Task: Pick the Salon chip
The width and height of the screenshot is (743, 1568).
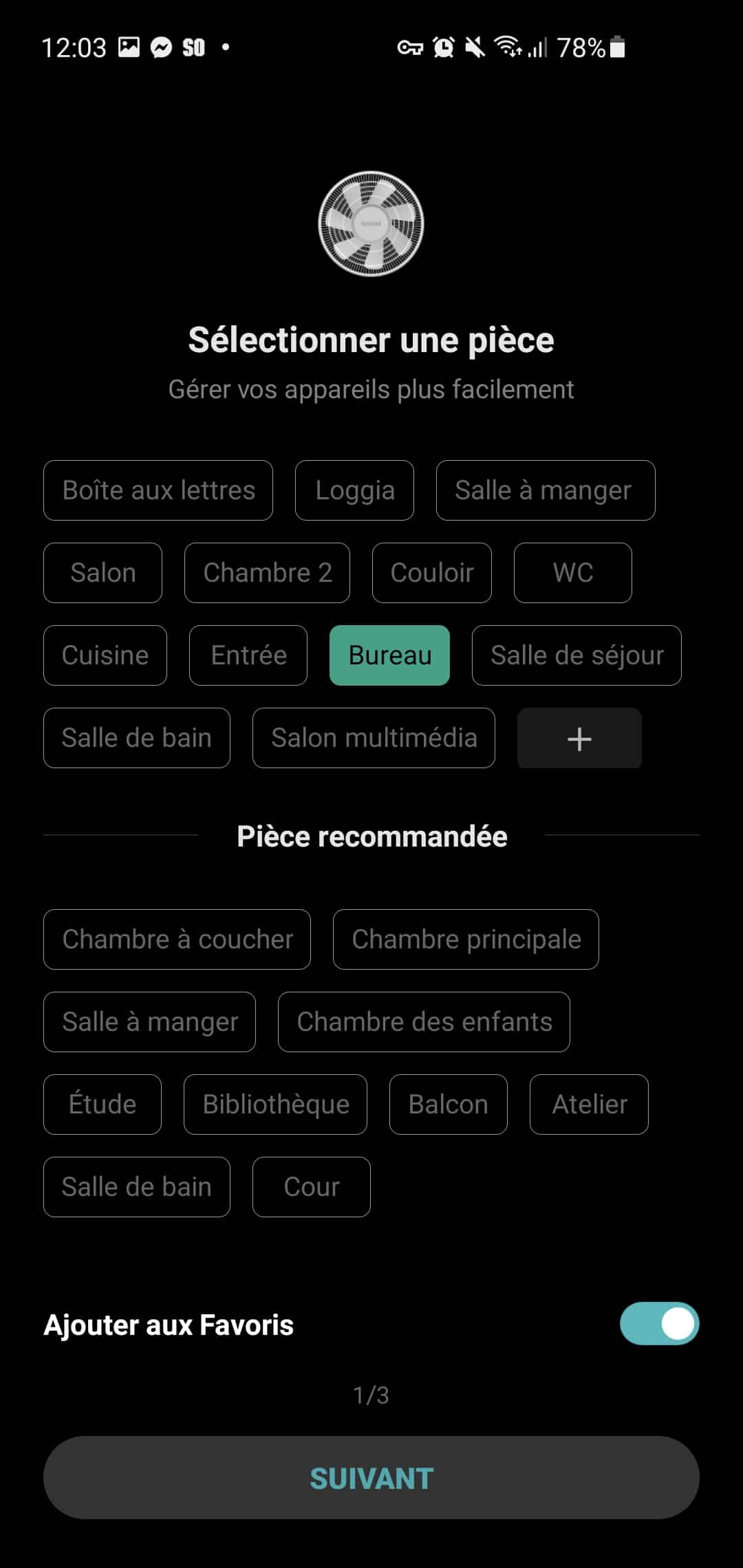Action: click(103, 573)
